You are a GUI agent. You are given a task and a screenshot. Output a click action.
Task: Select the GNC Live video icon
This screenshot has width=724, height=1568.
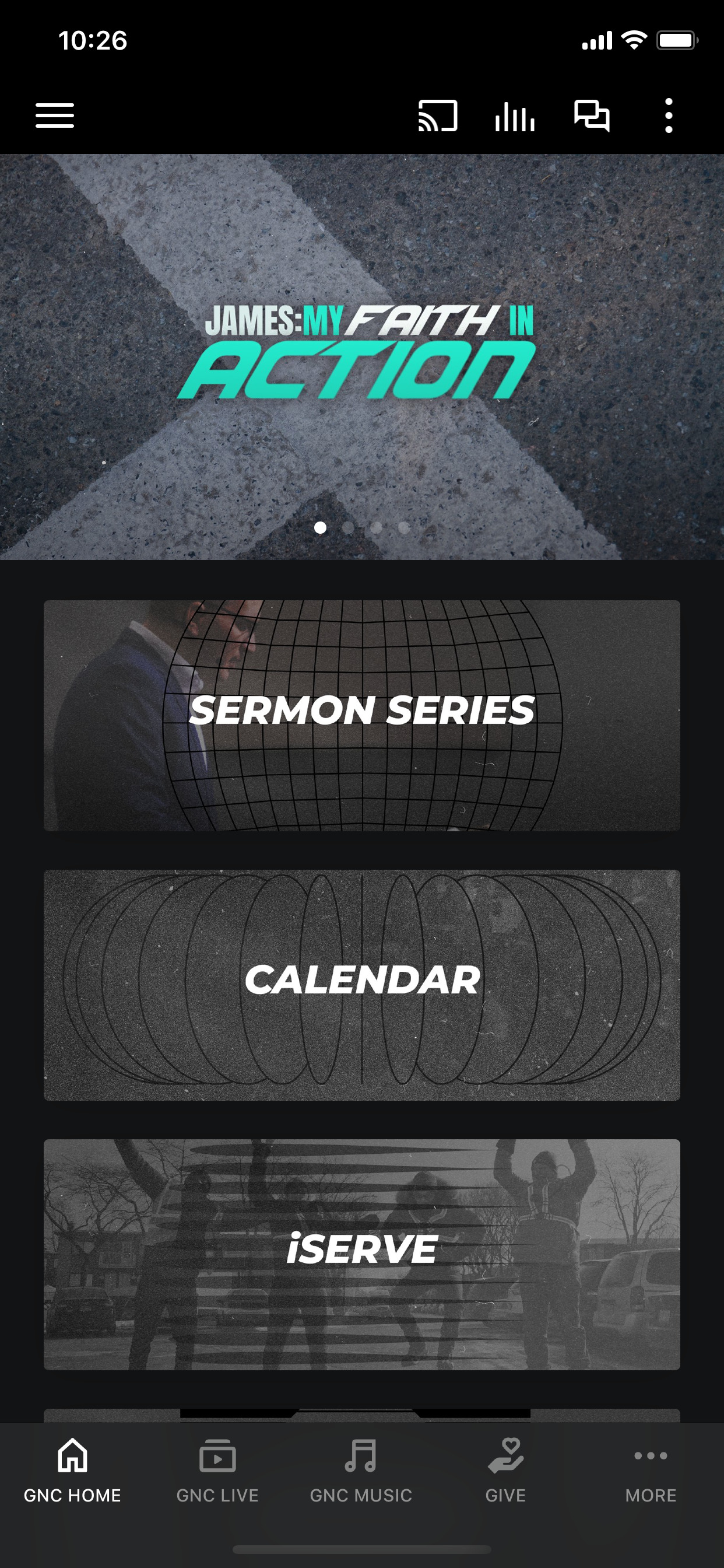pyautogui.click(x=217, y=1458)
